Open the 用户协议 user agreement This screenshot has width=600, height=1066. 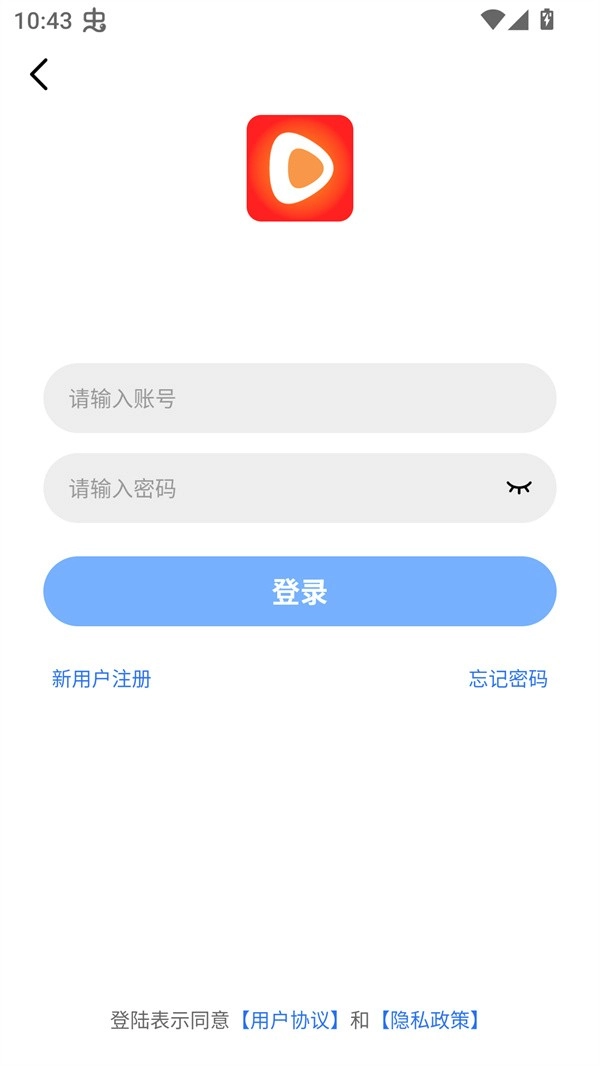pyautogui.click(x=289, y=1020)
